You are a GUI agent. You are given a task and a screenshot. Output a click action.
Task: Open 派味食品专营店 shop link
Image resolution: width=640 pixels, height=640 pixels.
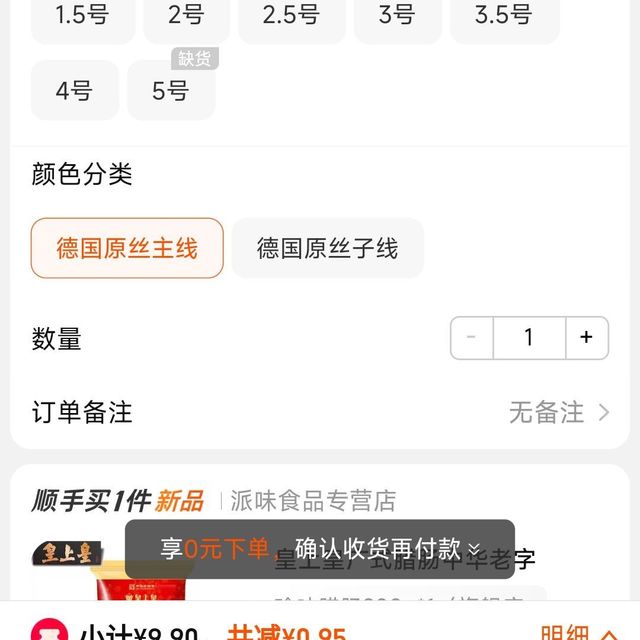pyautogui.click(x=313, y=500)
